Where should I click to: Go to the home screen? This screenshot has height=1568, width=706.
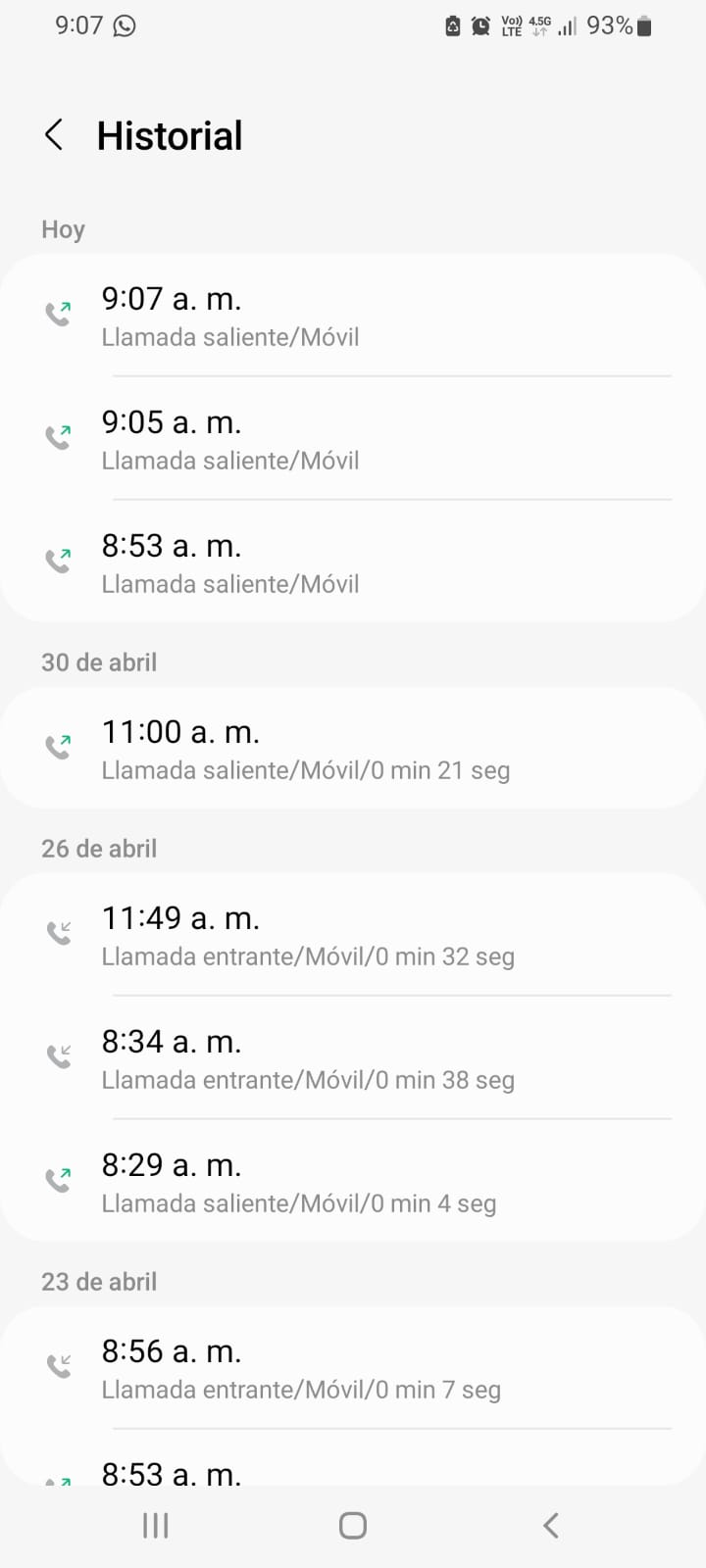tap(353, 1525)
